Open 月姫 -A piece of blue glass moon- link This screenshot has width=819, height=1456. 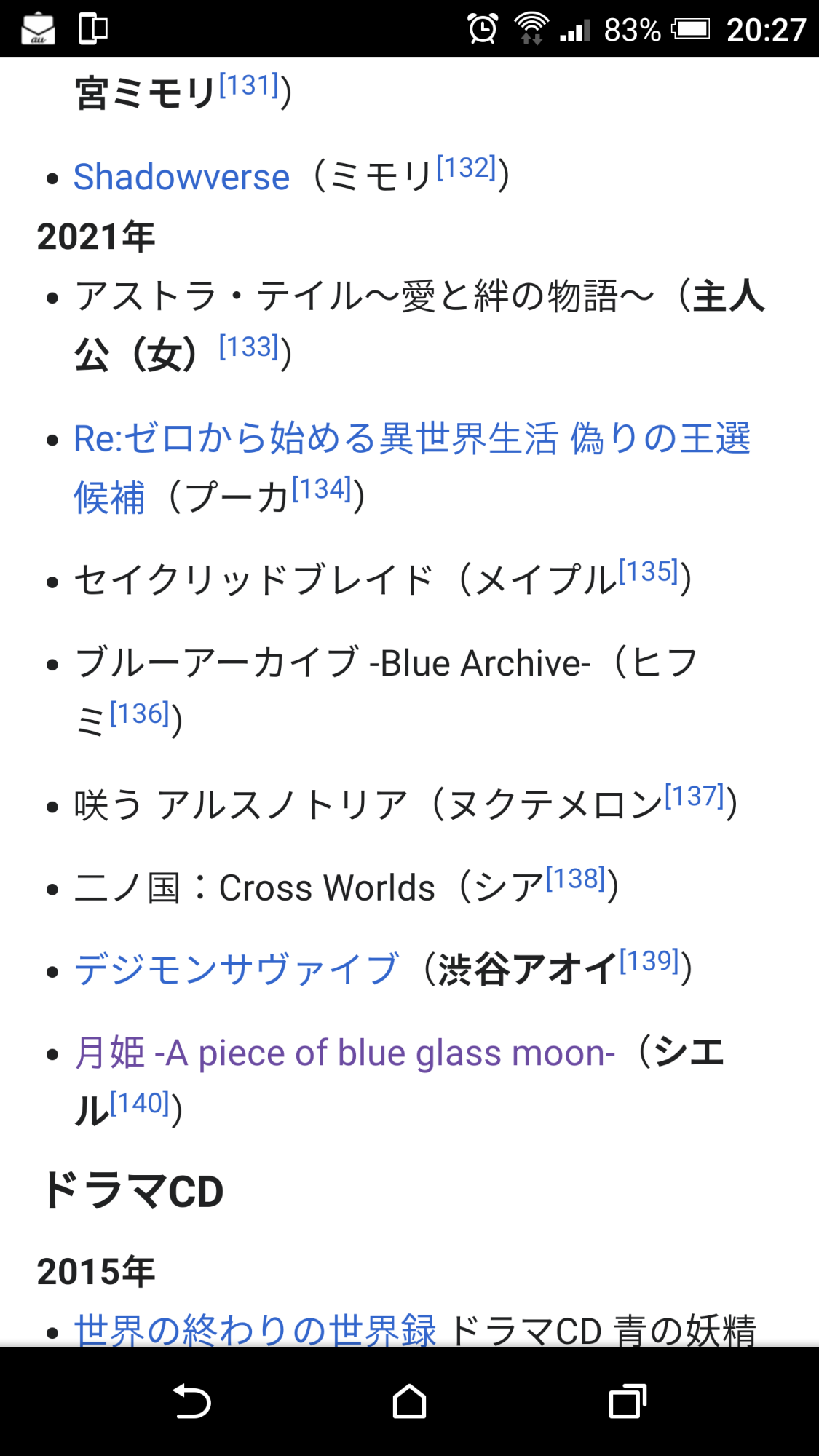[344, 1053]
